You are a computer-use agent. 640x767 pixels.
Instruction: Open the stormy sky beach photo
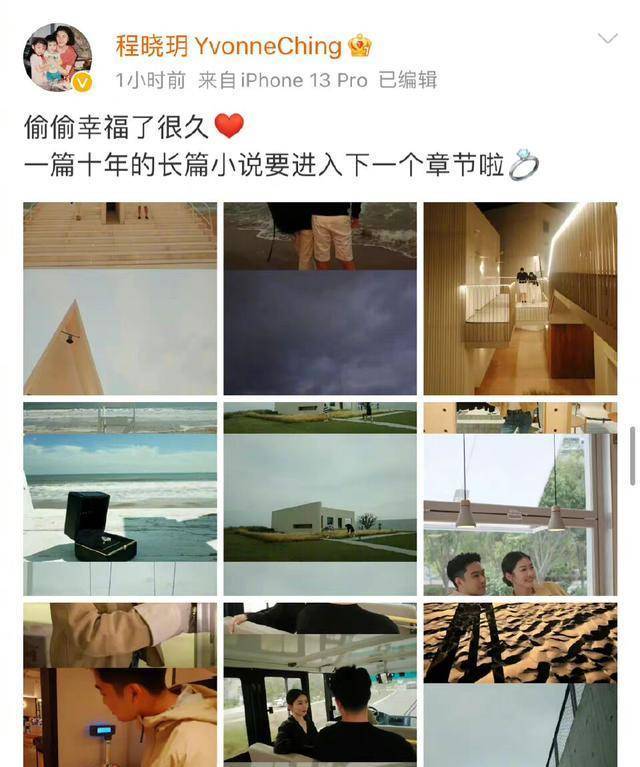(320, 298)
